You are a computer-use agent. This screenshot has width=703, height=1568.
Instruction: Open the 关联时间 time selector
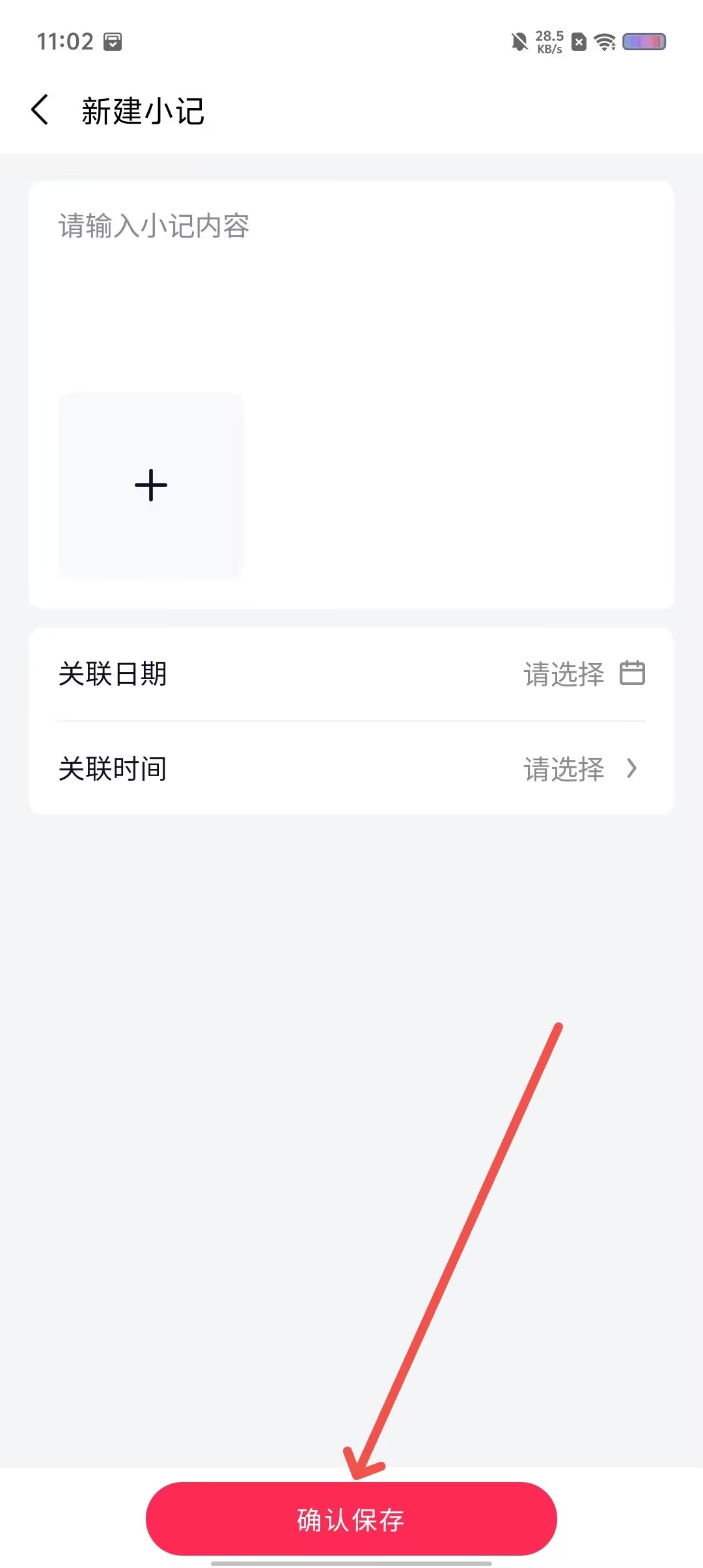(351, 768)
